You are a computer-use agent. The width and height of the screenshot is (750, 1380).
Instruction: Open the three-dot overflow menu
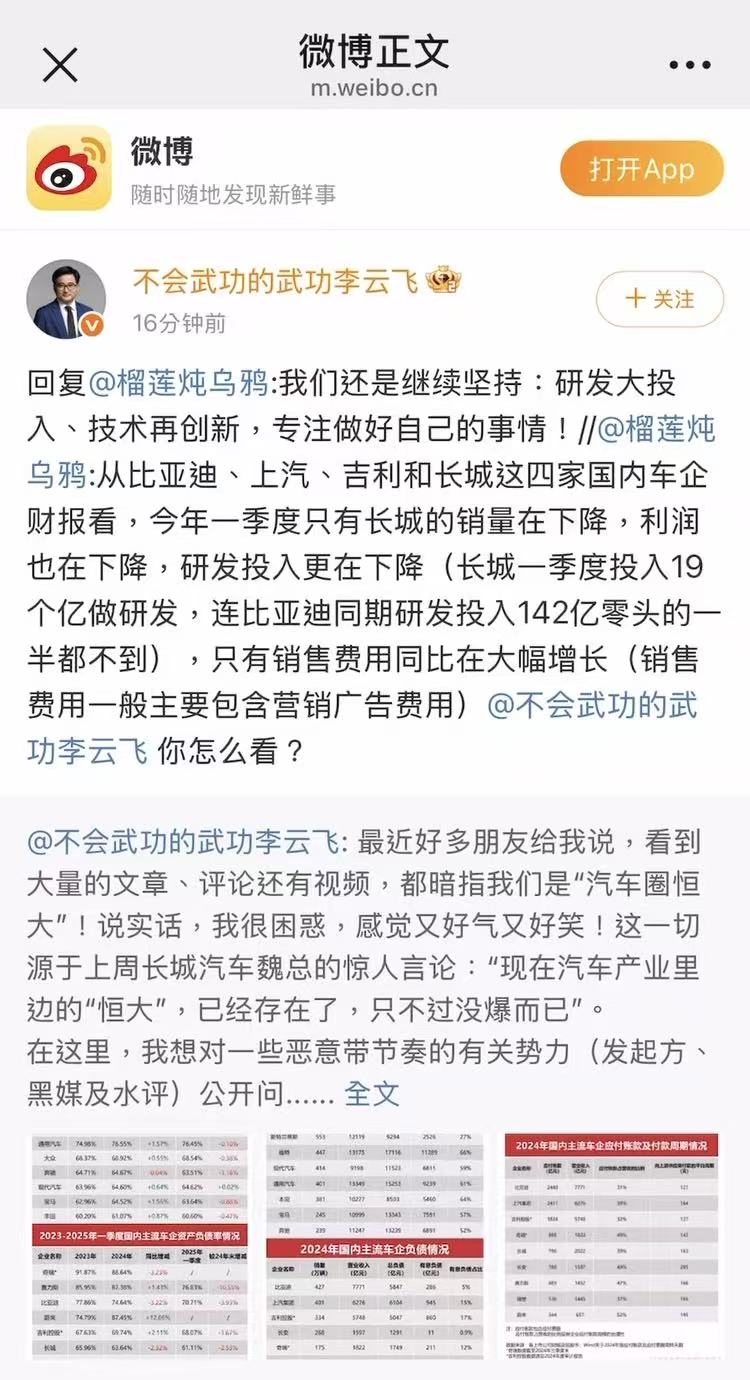pyautogui.click(x=690, y=65)
